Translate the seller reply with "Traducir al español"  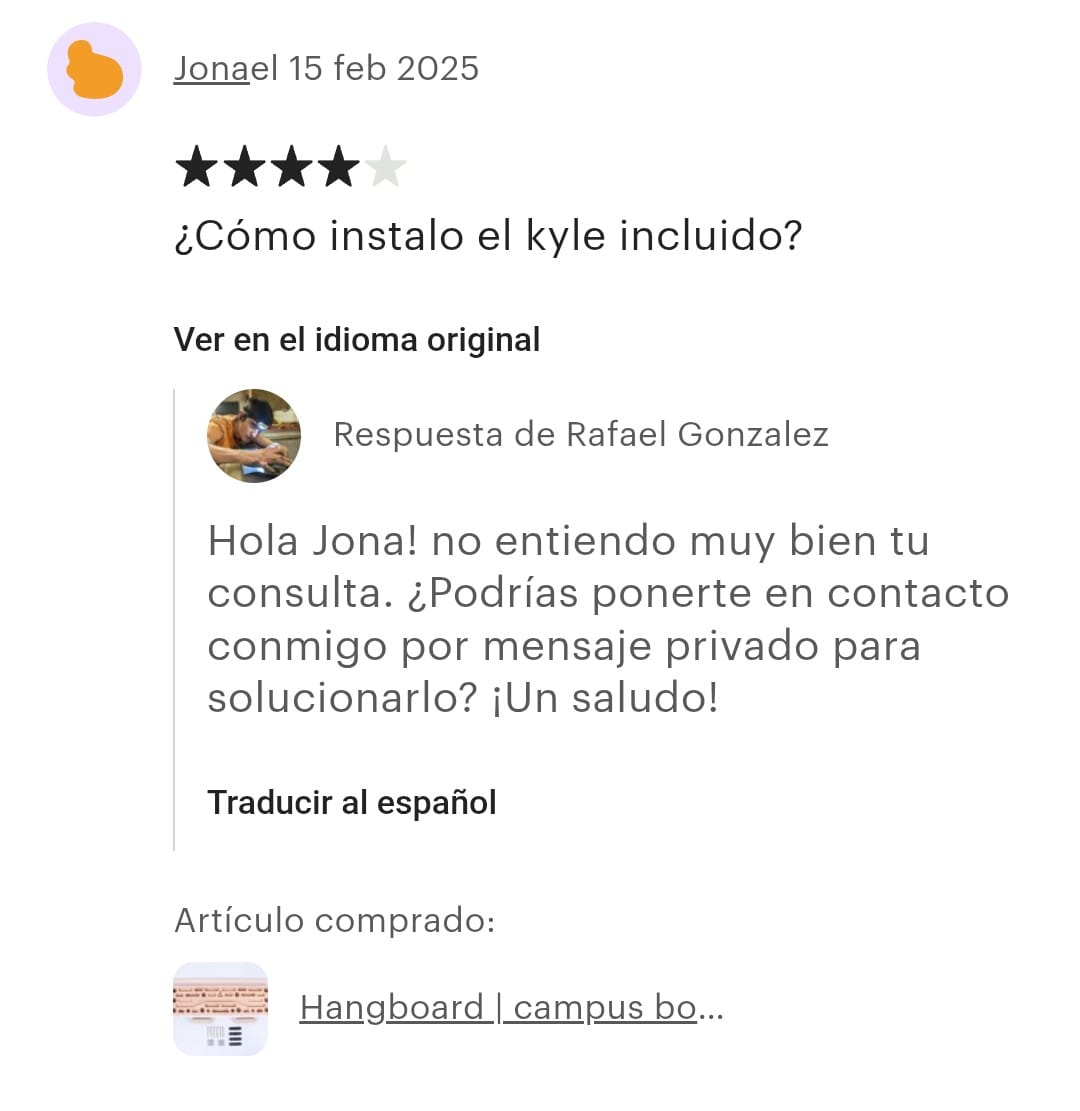point(352,803)
